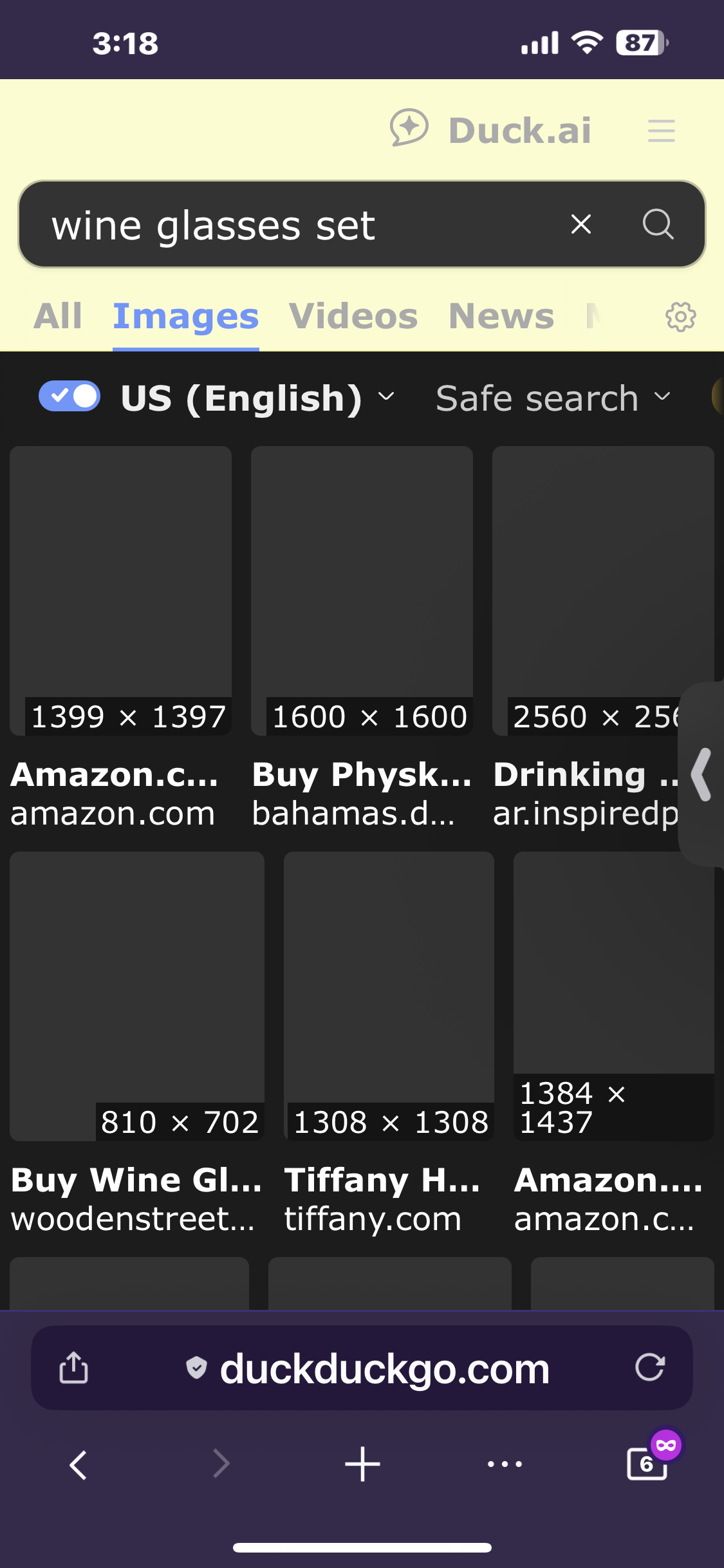The height and width of the screenshot is (1568, 724).
Task: Reload the duckduckgo.com page
Action: (x=650, y=1367)
